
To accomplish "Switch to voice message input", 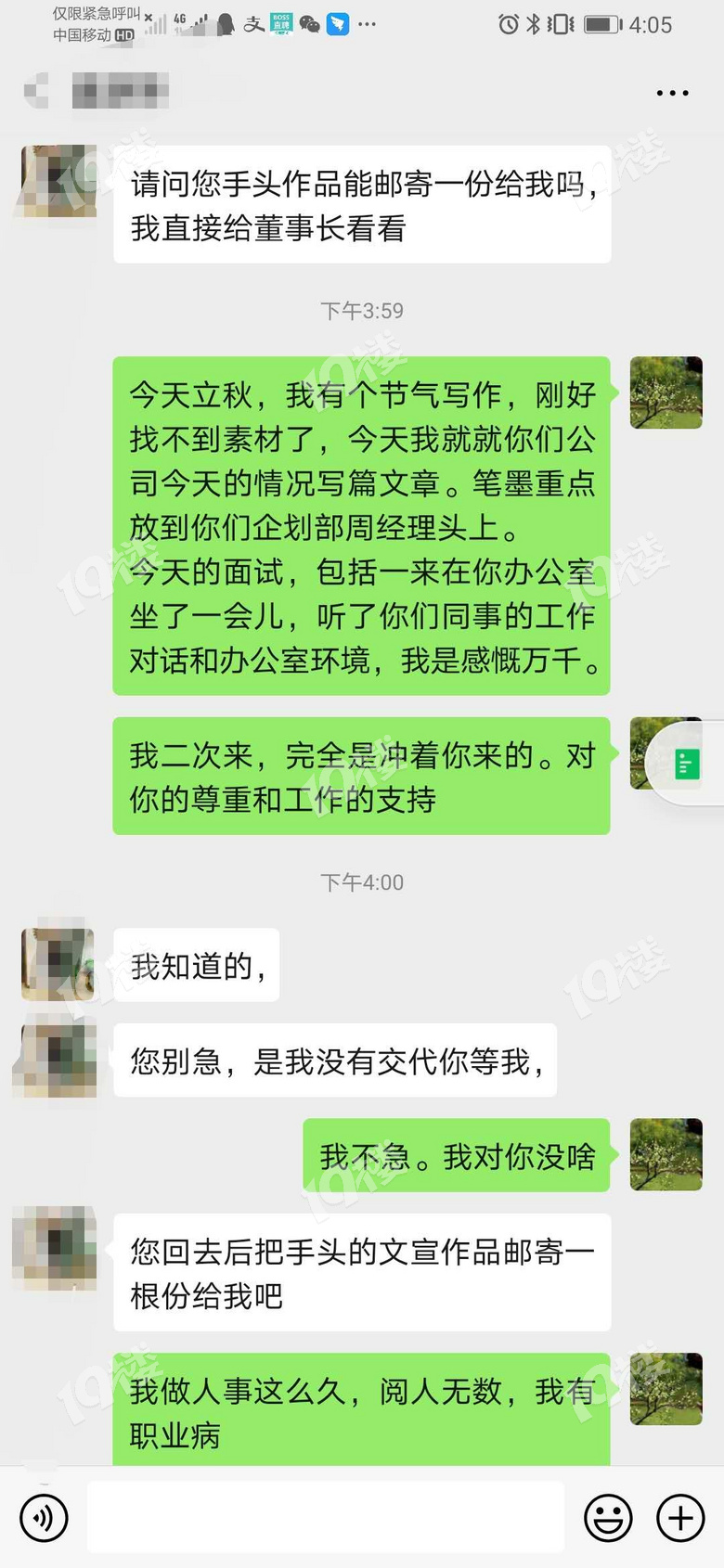I will (x=44, y=1519).
